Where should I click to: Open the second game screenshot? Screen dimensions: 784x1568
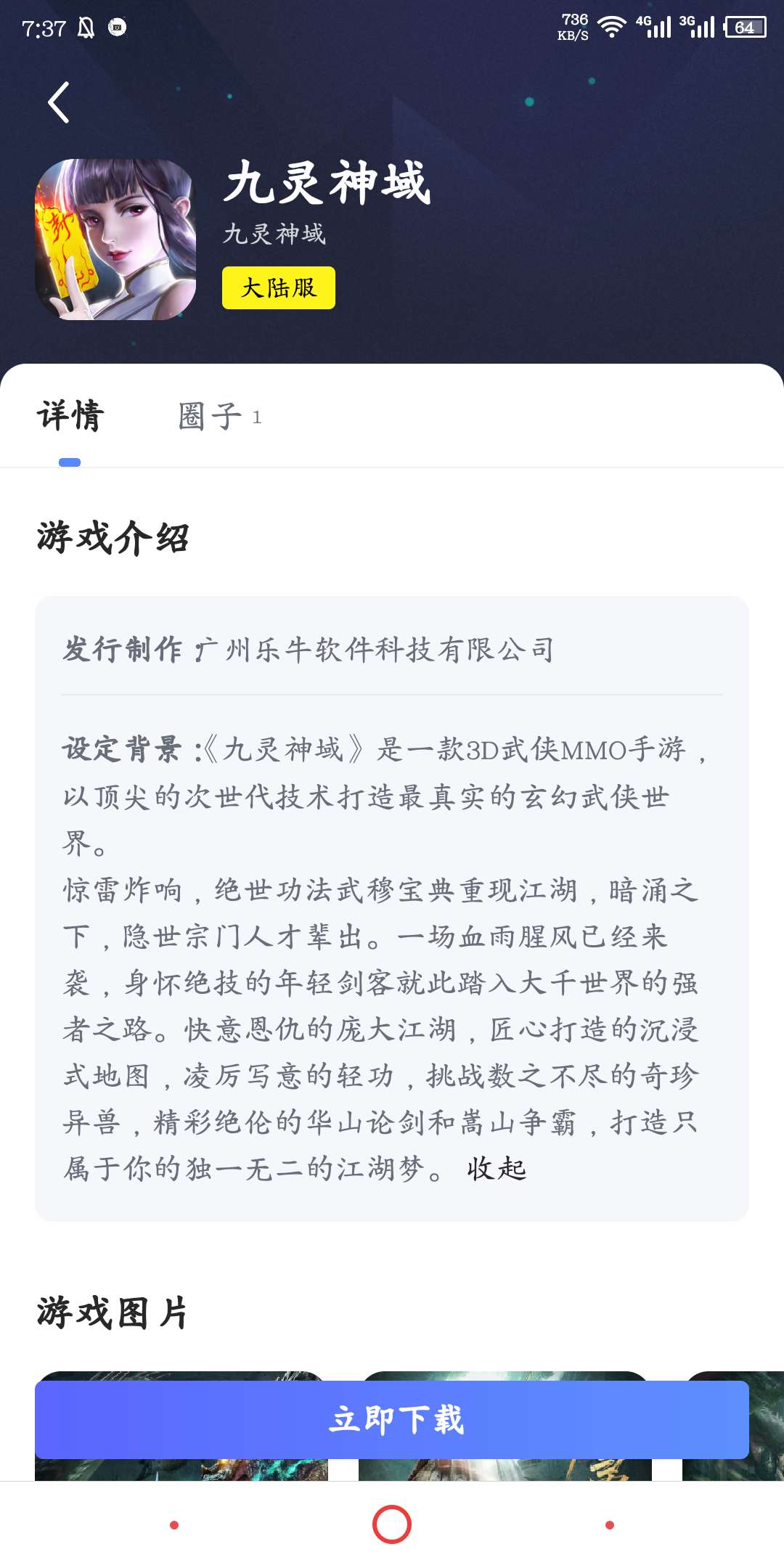click(505, 1469)
